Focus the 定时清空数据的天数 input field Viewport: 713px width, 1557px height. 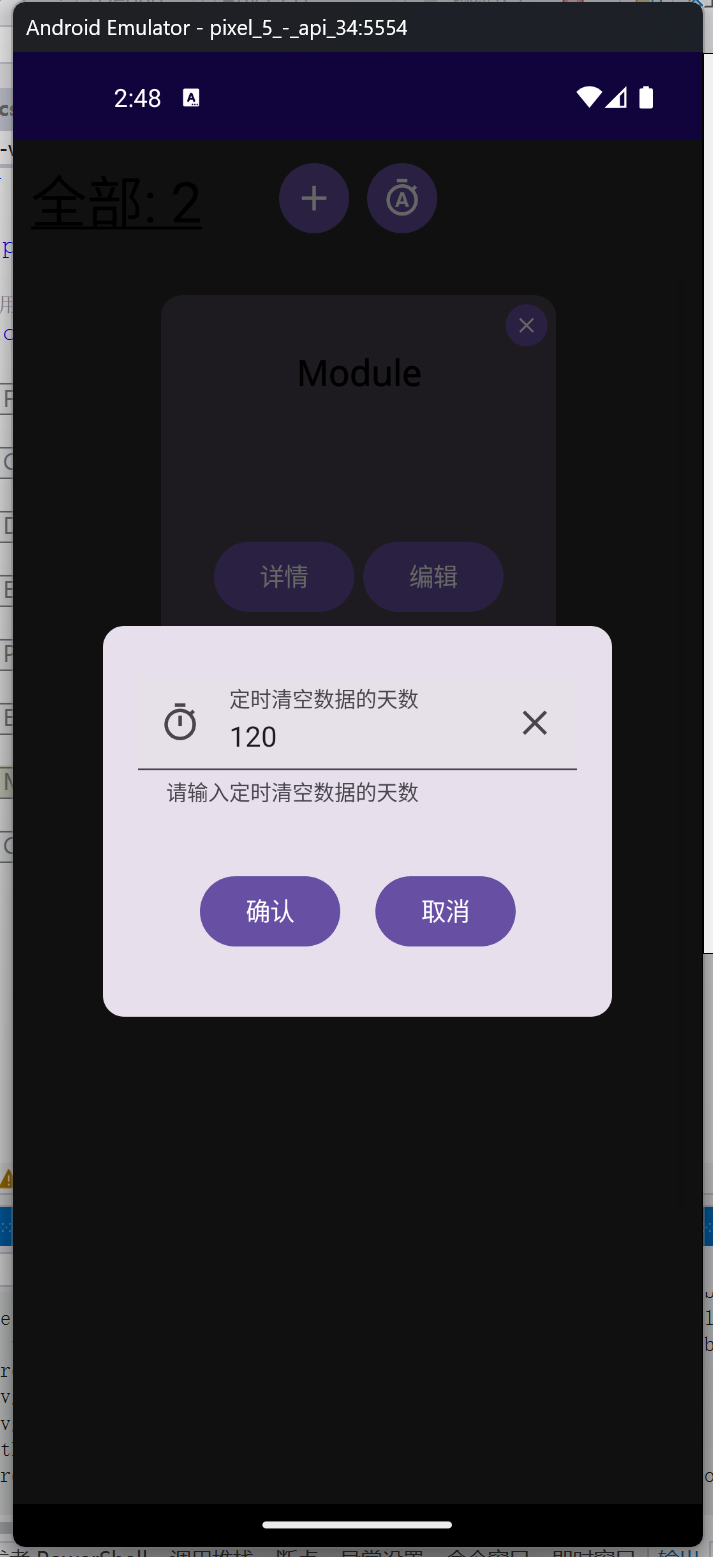(x=360, y=737)
